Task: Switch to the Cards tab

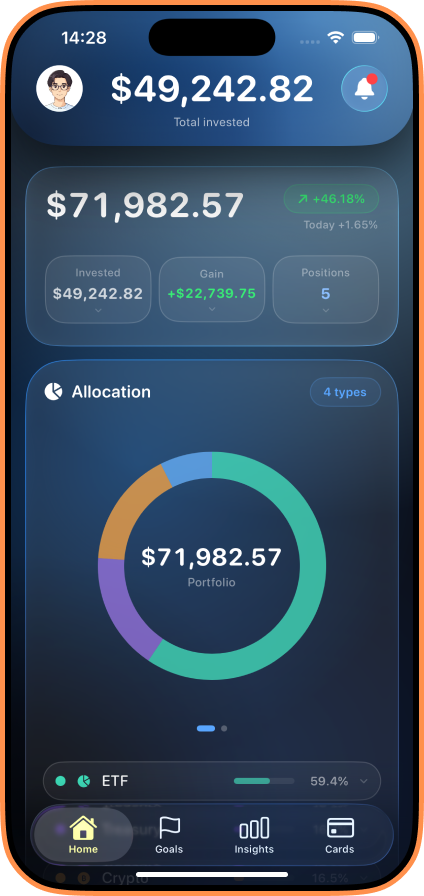Action: pyautogui.click(x=339, y=835)
